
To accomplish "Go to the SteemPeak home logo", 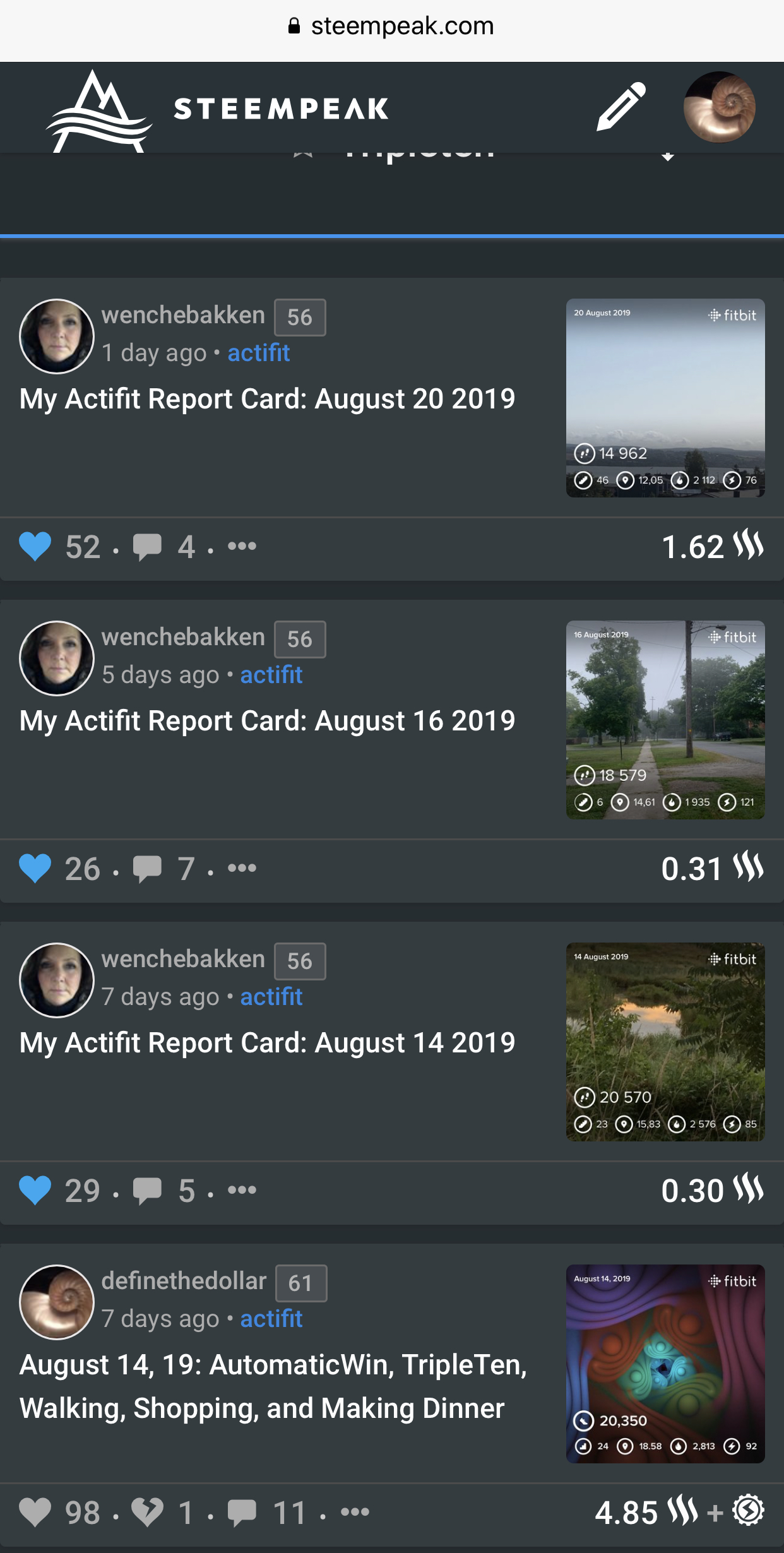I will tap(218, 109).
